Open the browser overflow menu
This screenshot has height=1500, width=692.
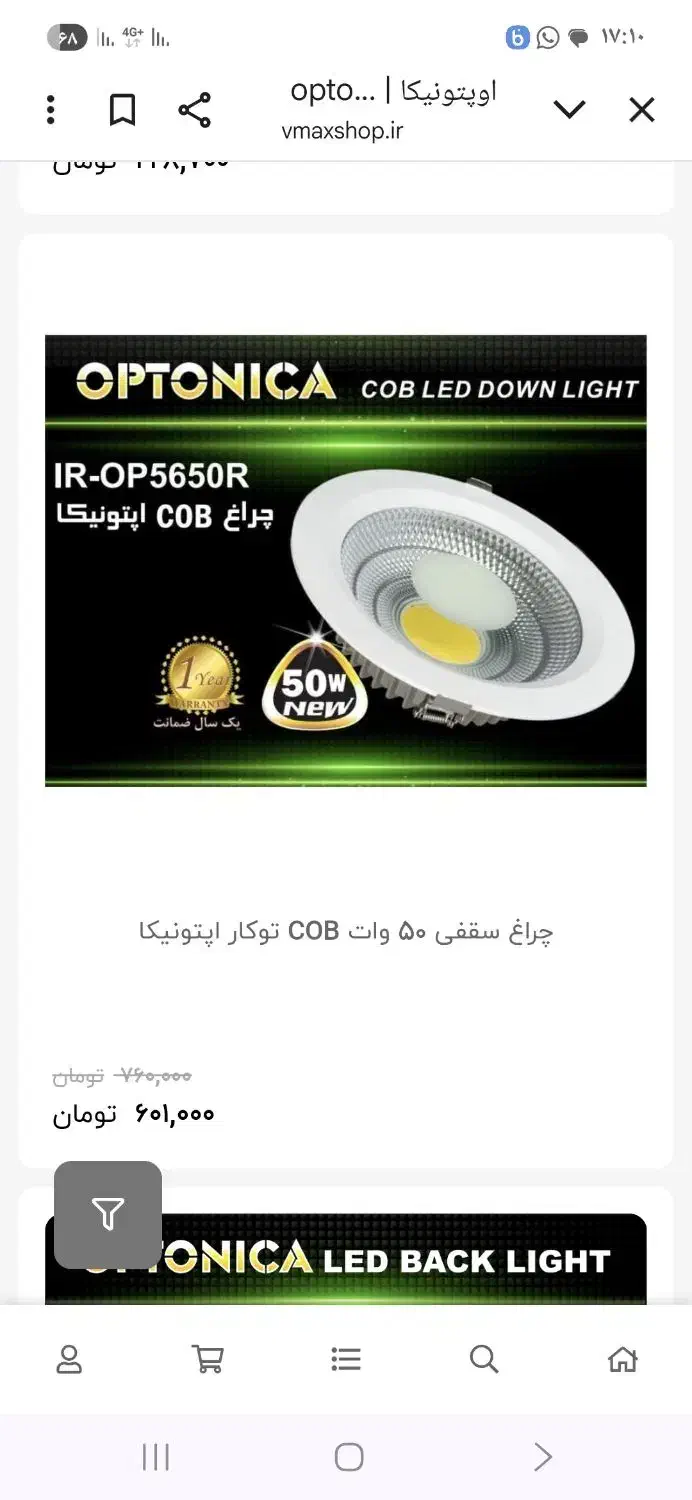tap(51, 110)
